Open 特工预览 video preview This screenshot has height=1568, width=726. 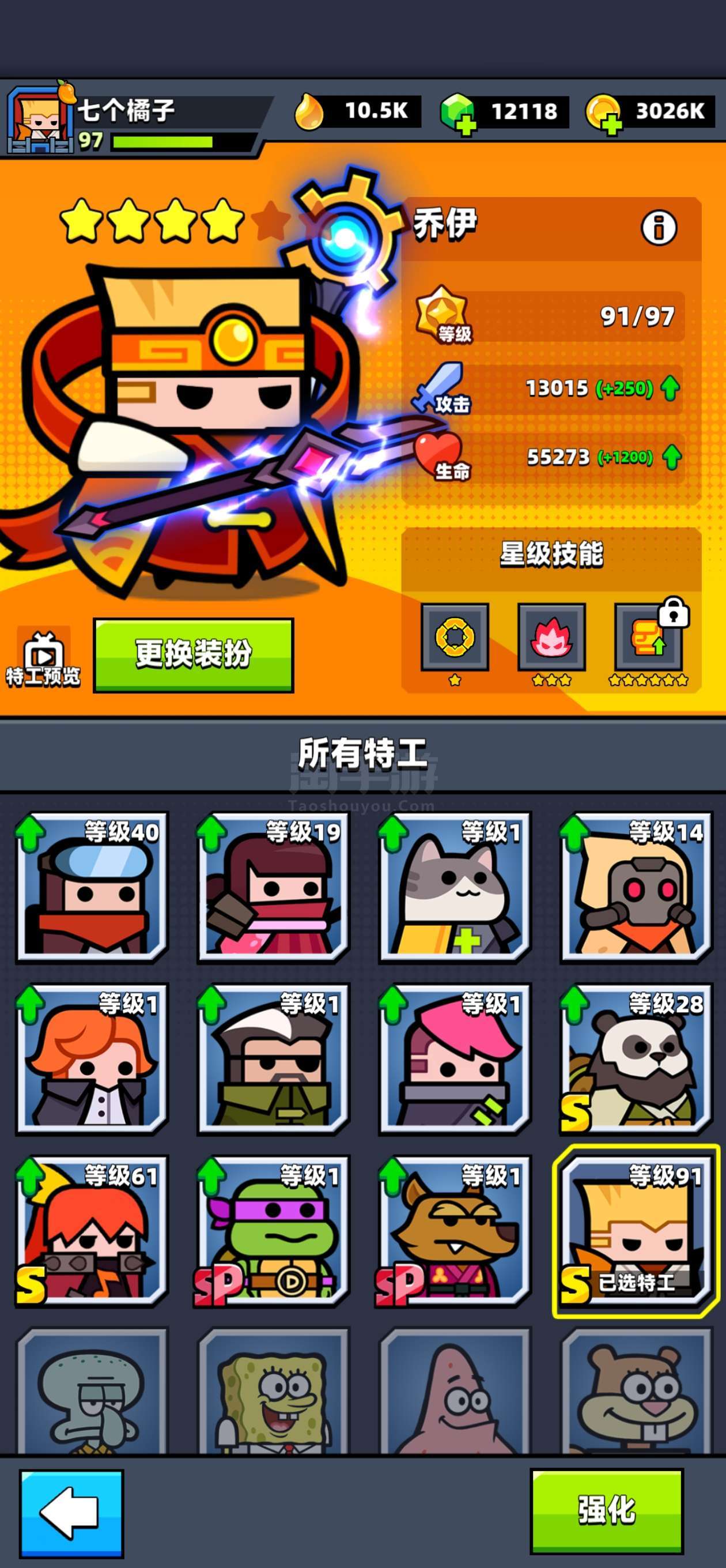click(43, 658)
